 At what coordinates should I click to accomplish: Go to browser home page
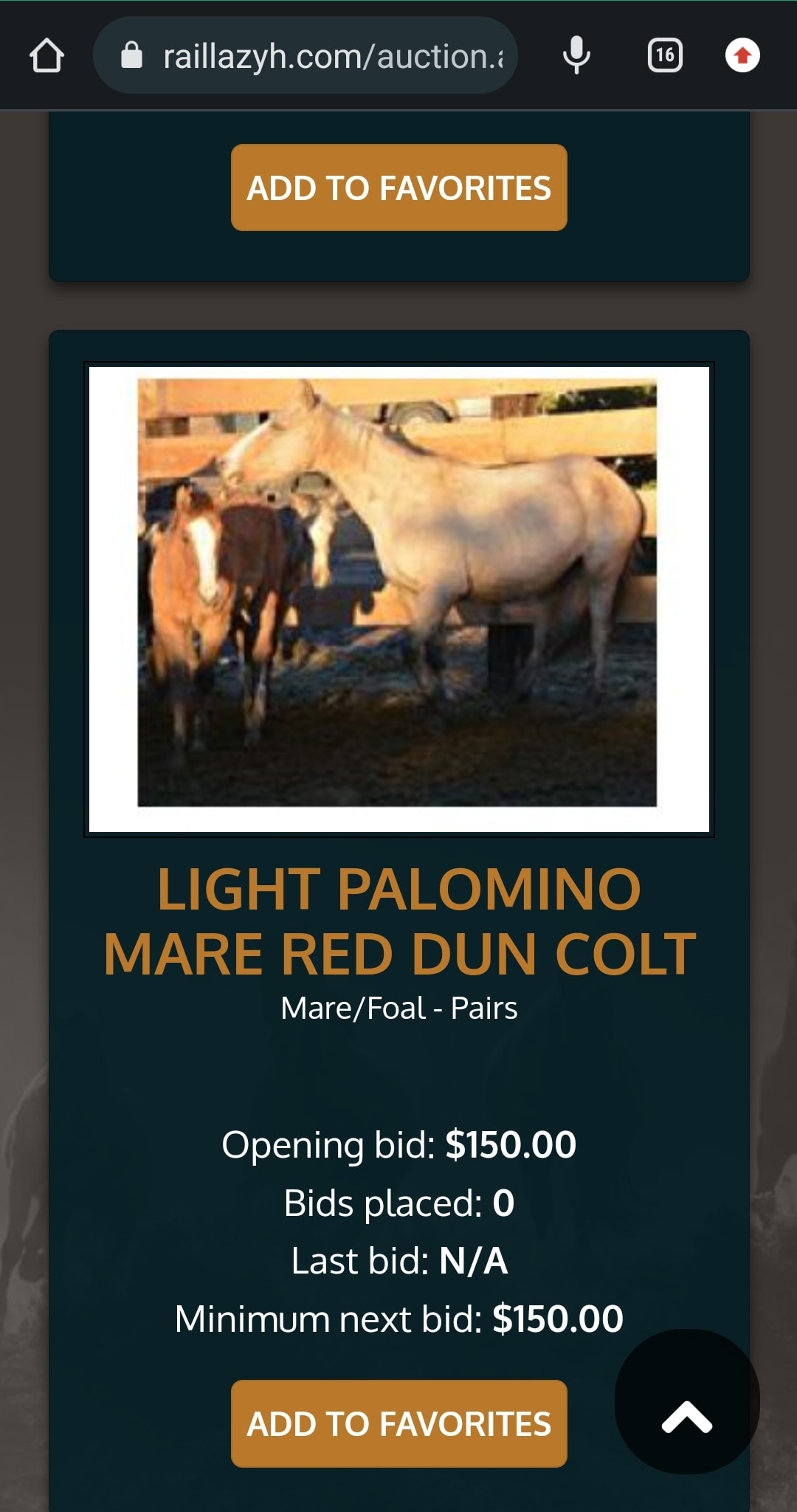pos(46,56)
